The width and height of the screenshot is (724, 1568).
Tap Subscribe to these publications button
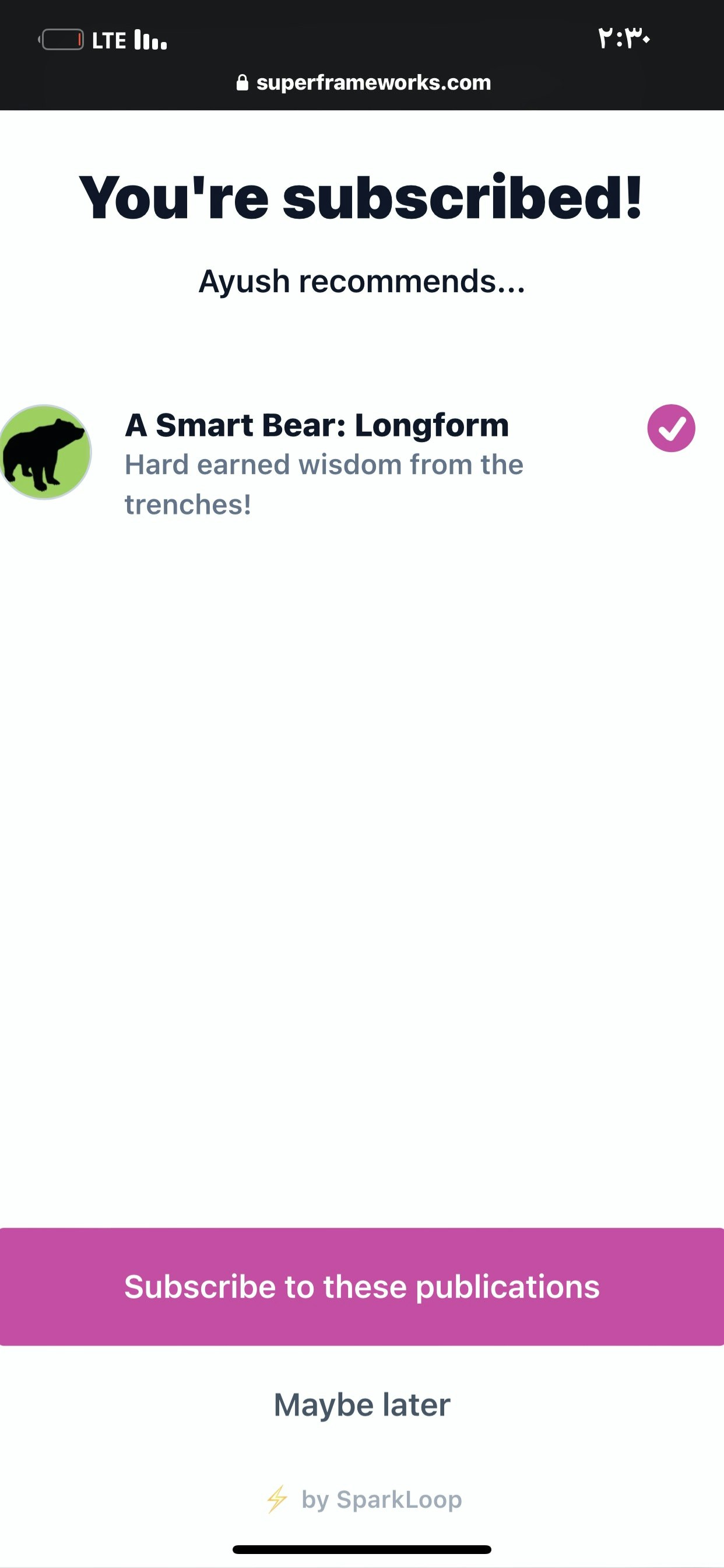[362, 1286]
